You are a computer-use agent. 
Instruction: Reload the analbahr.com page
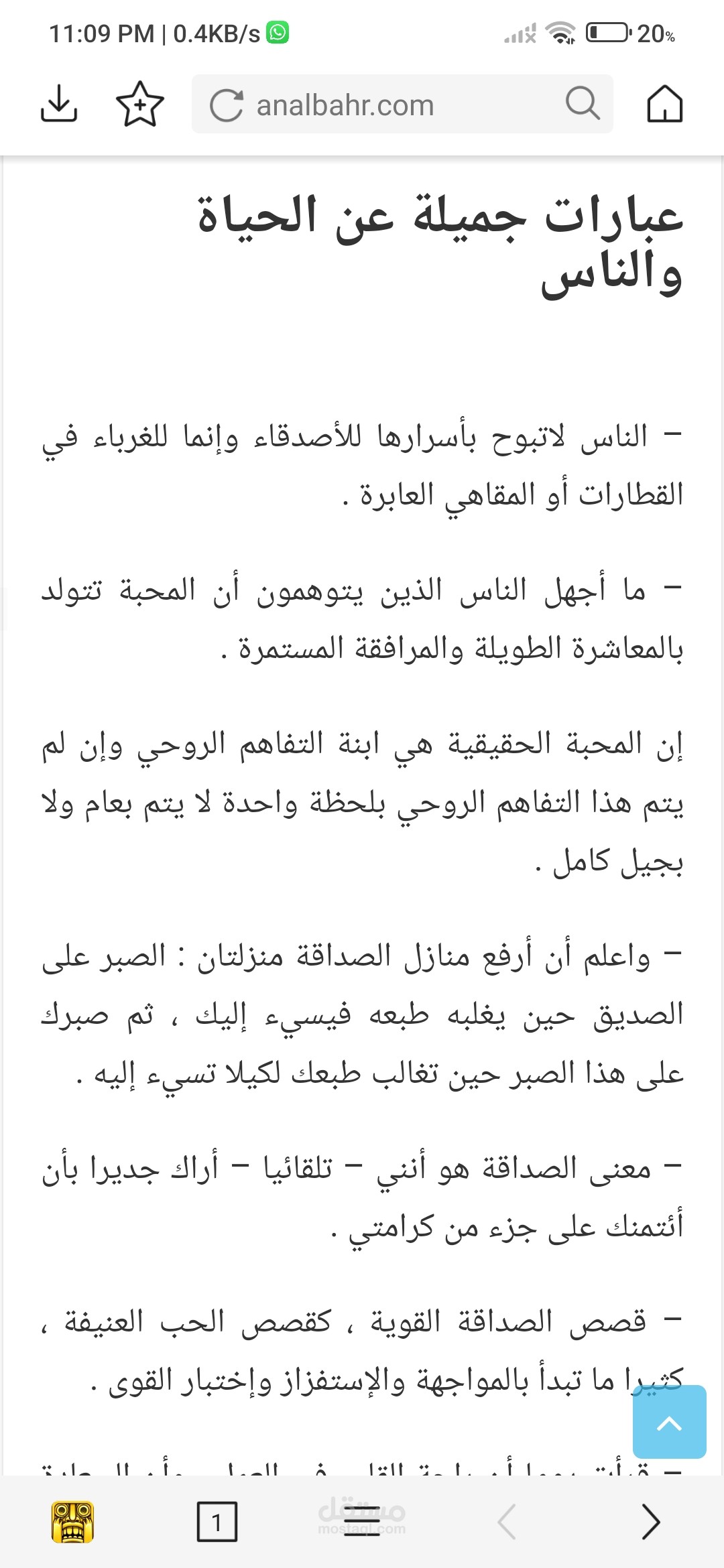coord(226,105)
